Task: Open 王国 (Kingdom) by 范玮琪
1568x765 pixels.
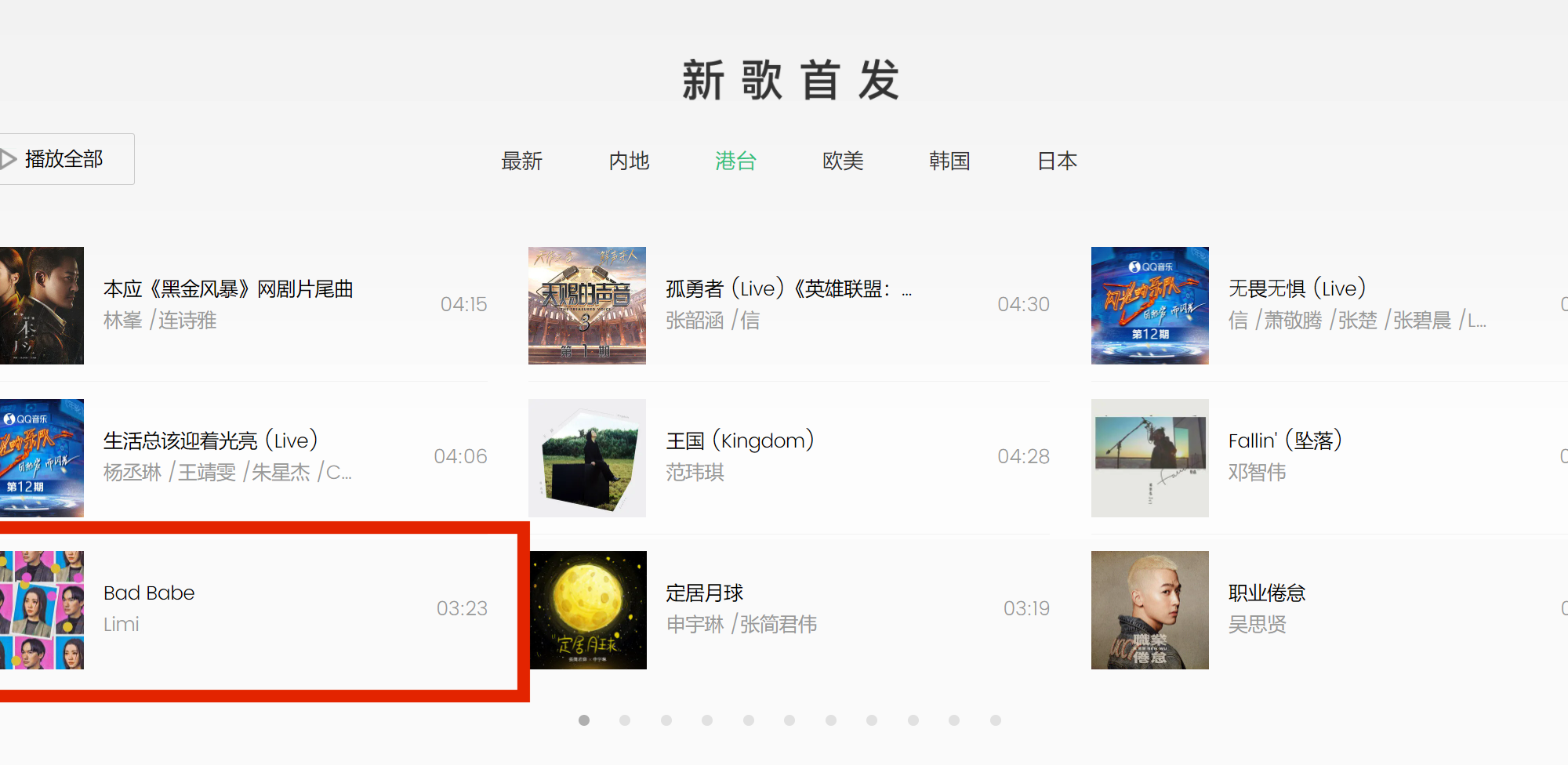Action: click(x=739, y=441)
